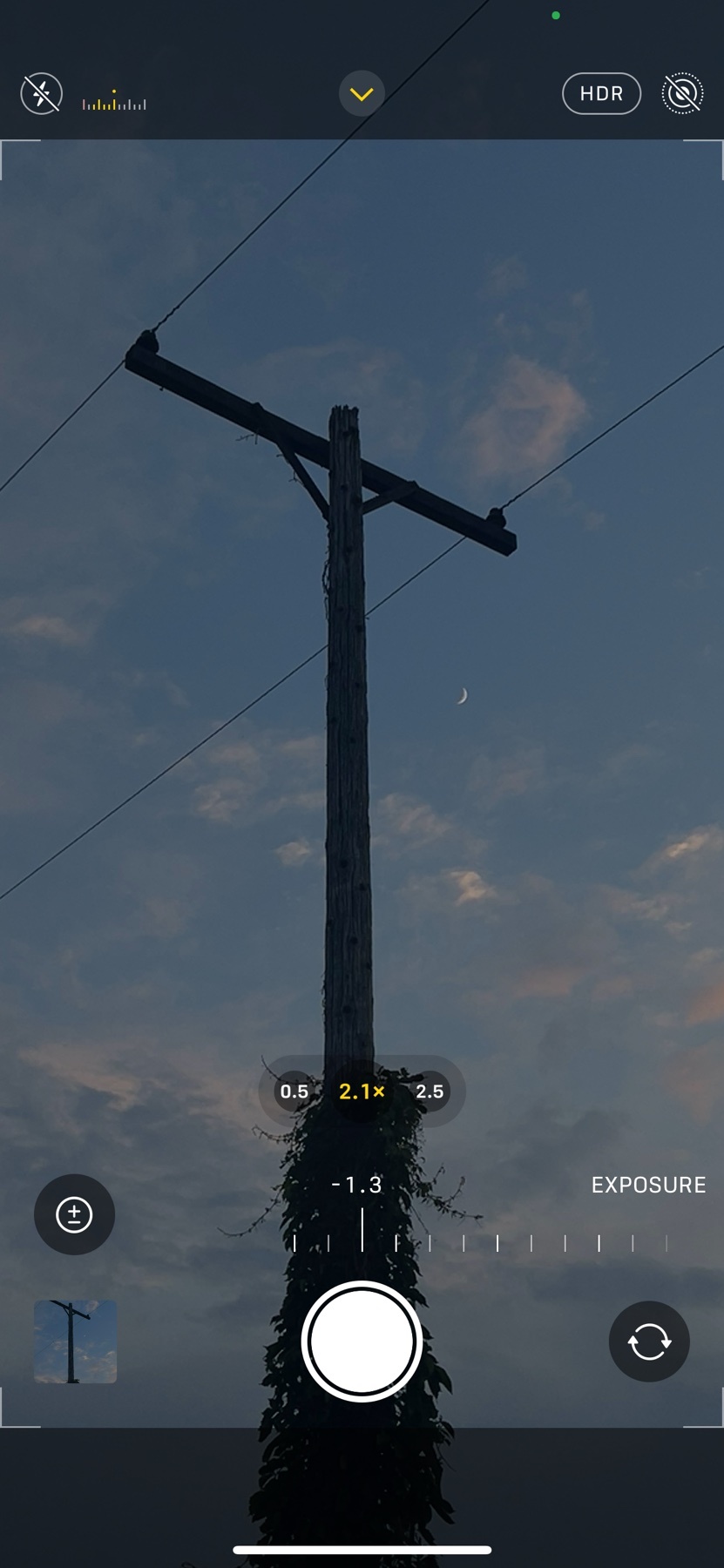Toggle the Live Photo icon

(x=682, y=93)
